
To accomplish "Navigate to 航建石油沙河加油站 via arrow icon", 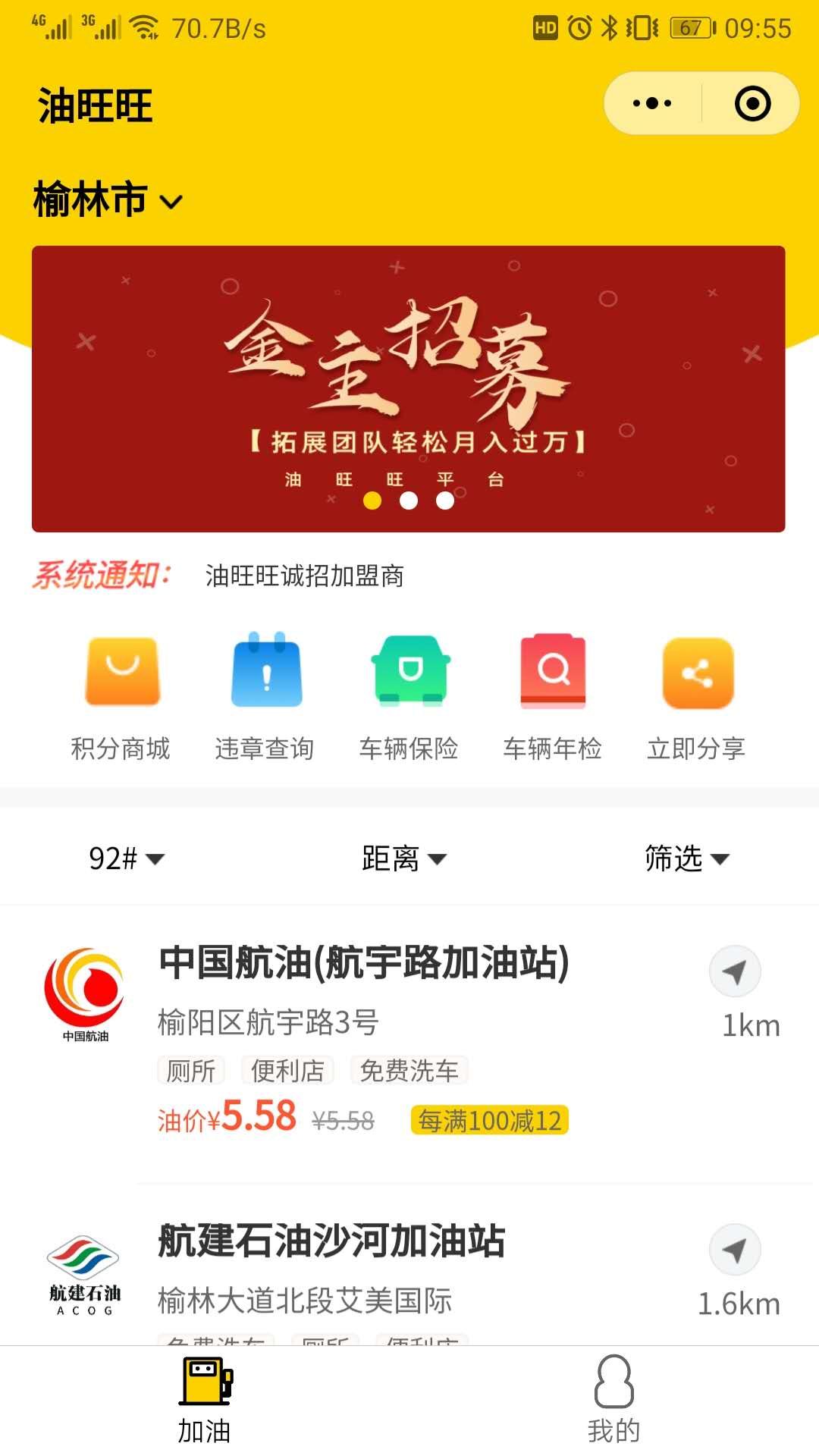I will pyautogui.click(x=735, y=1250).
